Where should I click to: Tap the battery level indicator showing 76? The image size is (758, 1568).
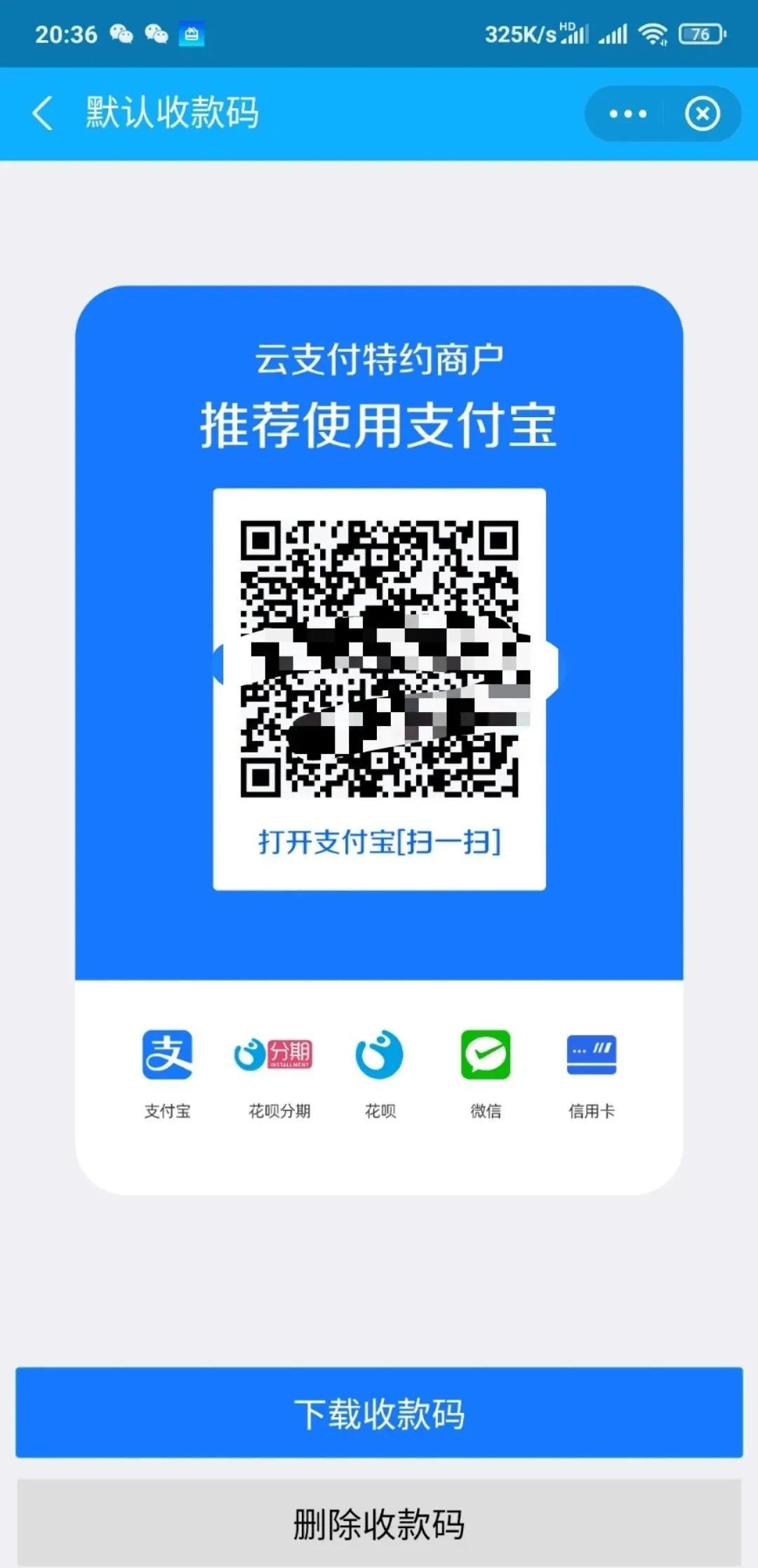701,33
